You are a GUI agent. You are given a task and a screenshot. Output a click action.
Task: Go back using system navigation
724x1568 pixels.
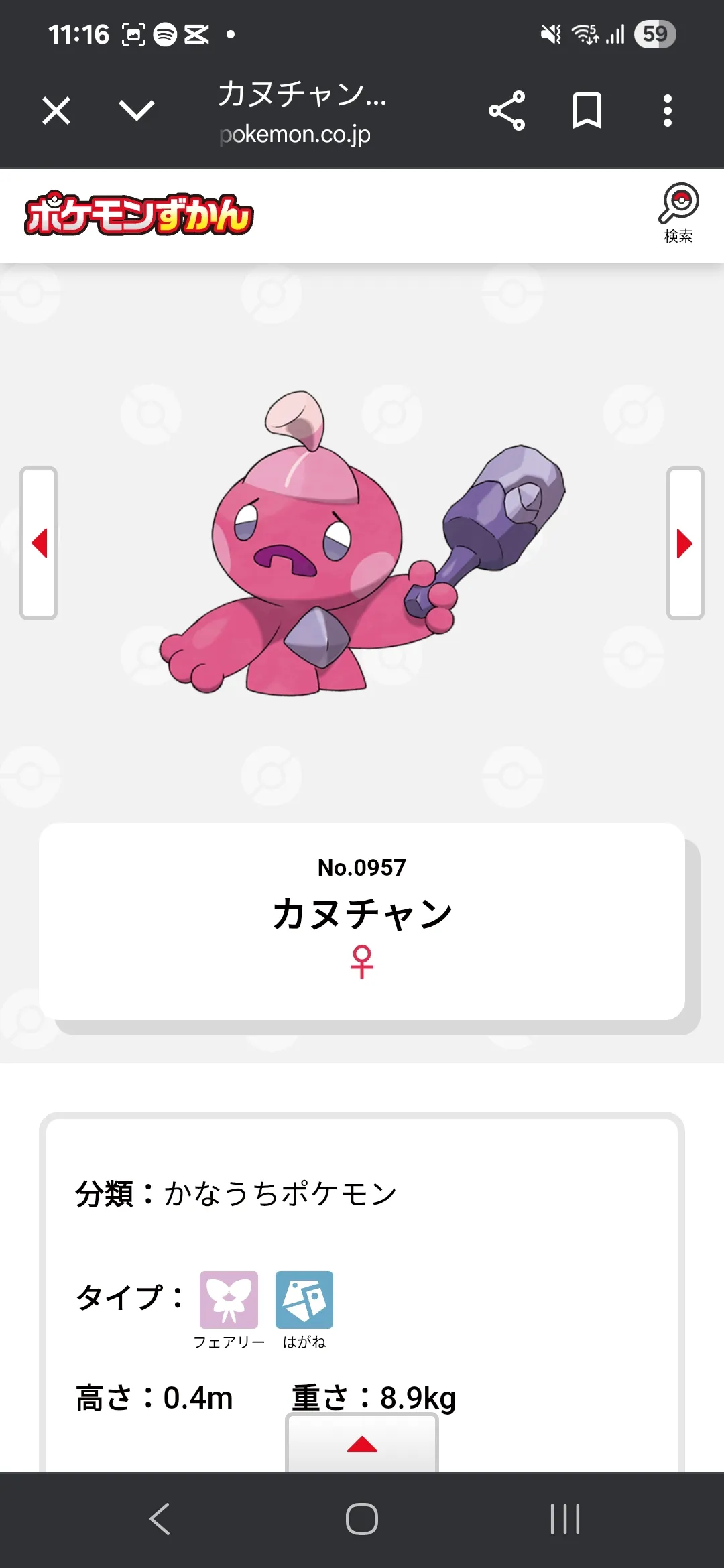160,1519
